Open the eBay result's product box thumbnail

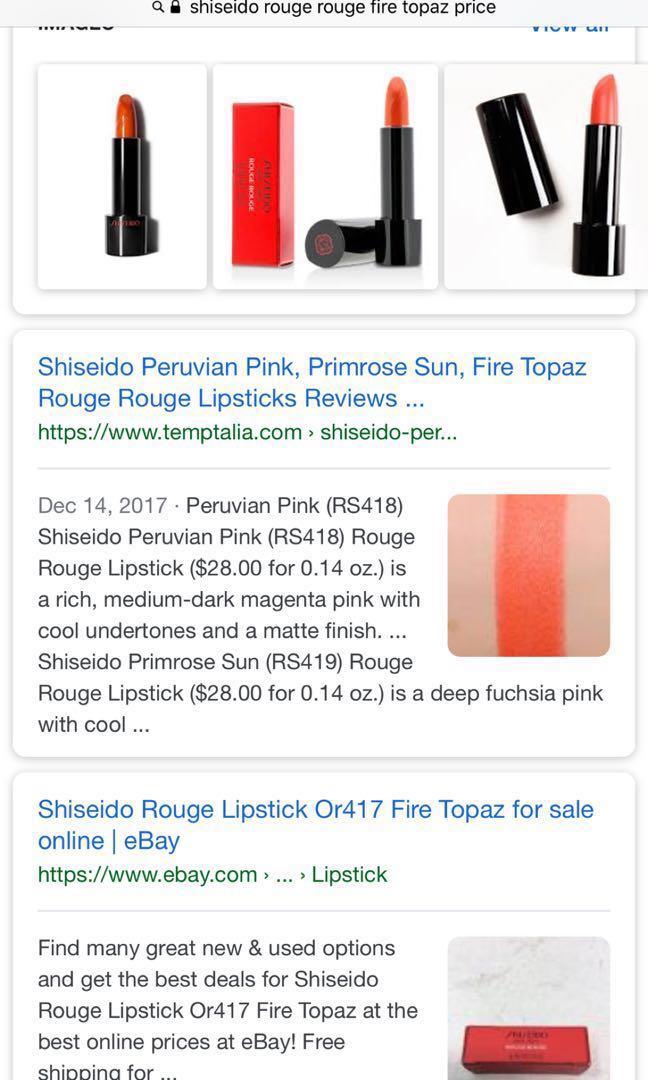528,1008
